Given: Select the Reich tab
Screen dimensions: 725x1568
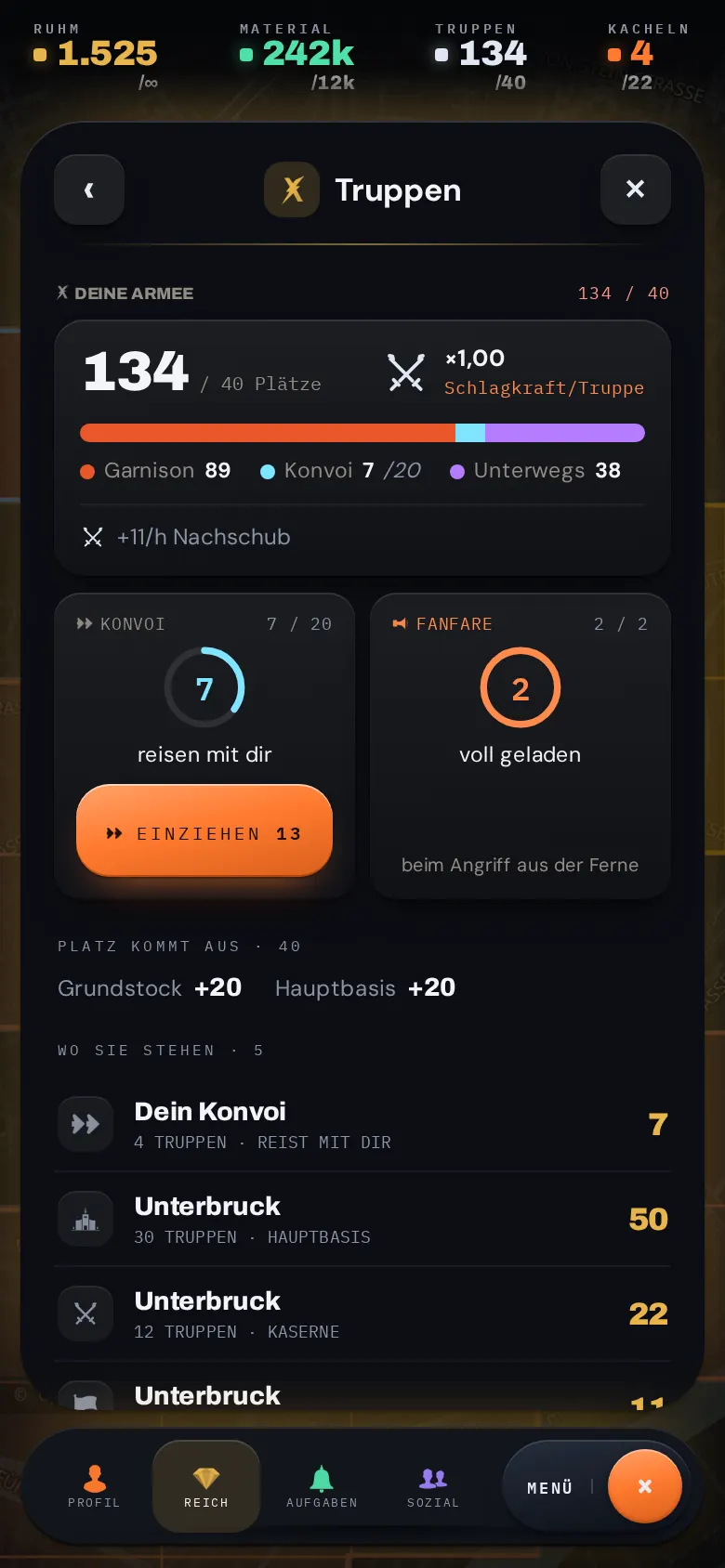Looking at the screenshot, I should click(x=206, y=1486).
